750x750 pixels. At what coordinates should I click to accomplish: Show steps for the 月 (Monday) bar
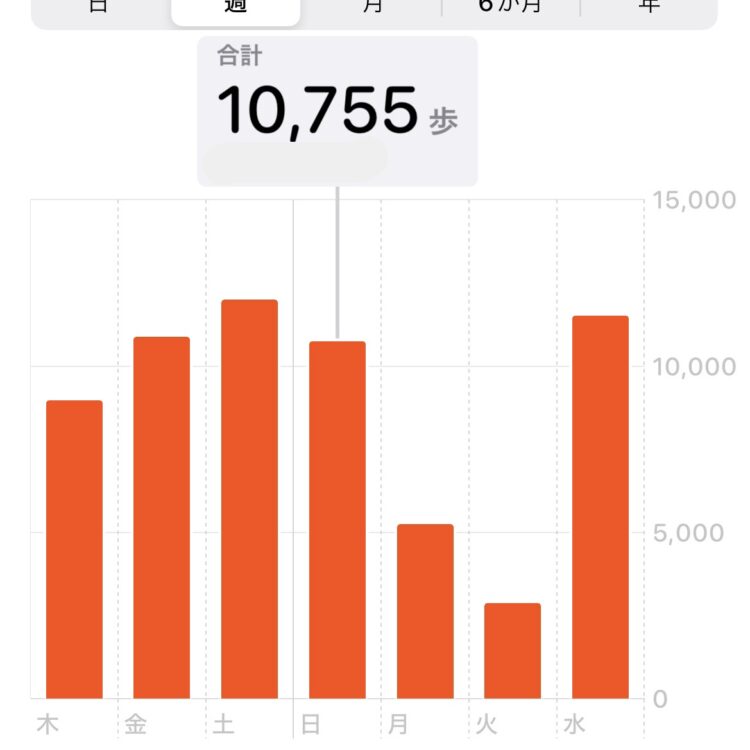(425, 610)
